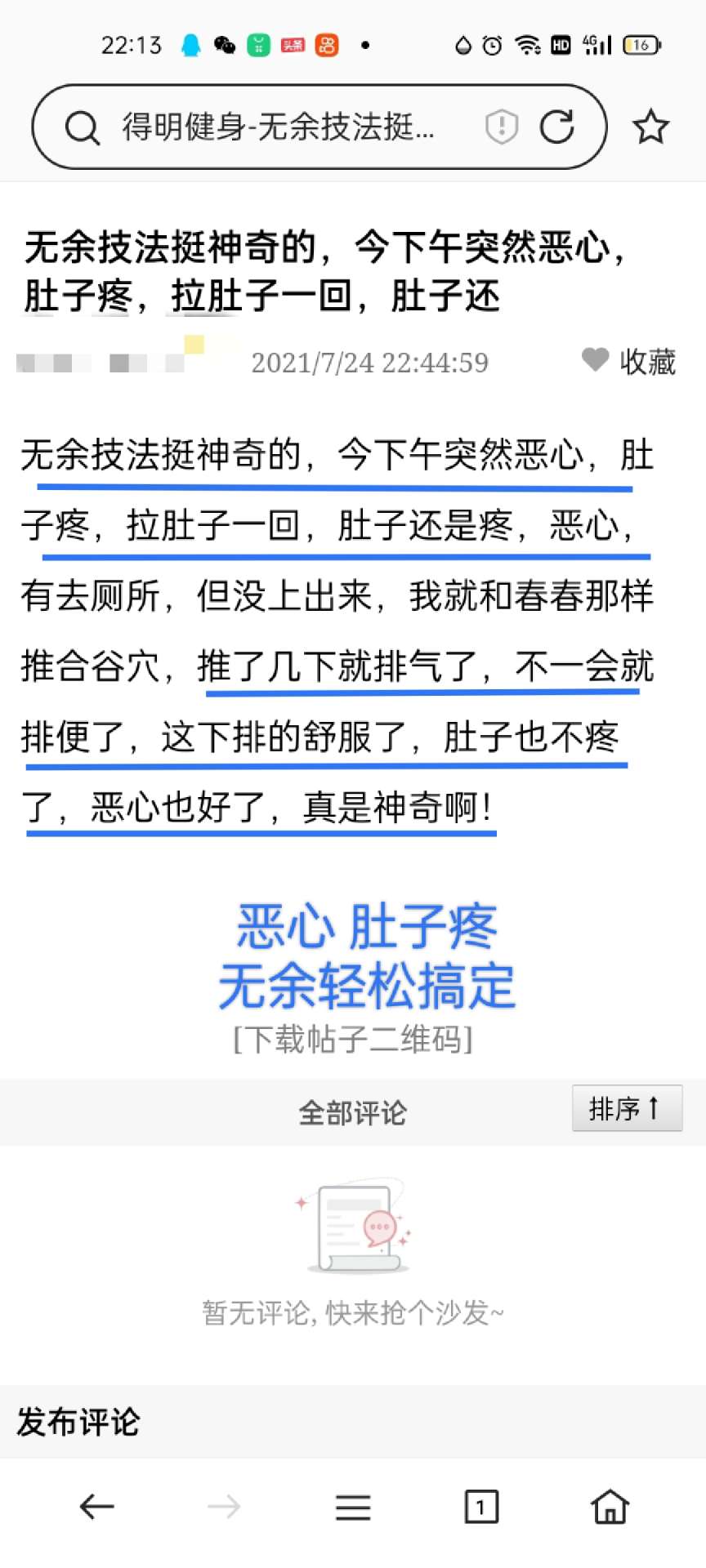This screenshot has height=1568, width=706.
Task: Reload the page with the refresh icon
Action: pyautogui.click(x=557, y=127)
